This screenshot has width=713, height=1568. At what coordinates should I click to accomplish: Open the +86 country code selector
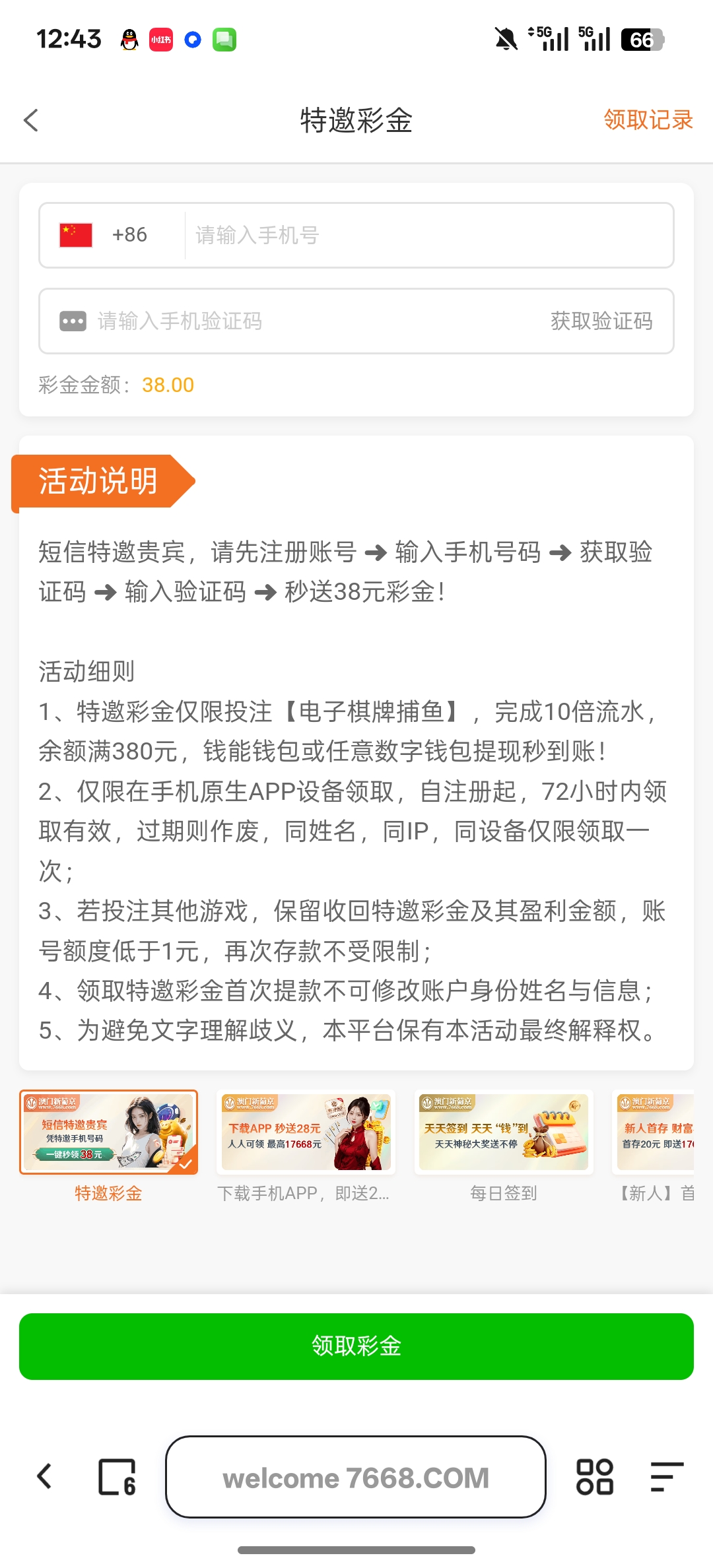106,235
